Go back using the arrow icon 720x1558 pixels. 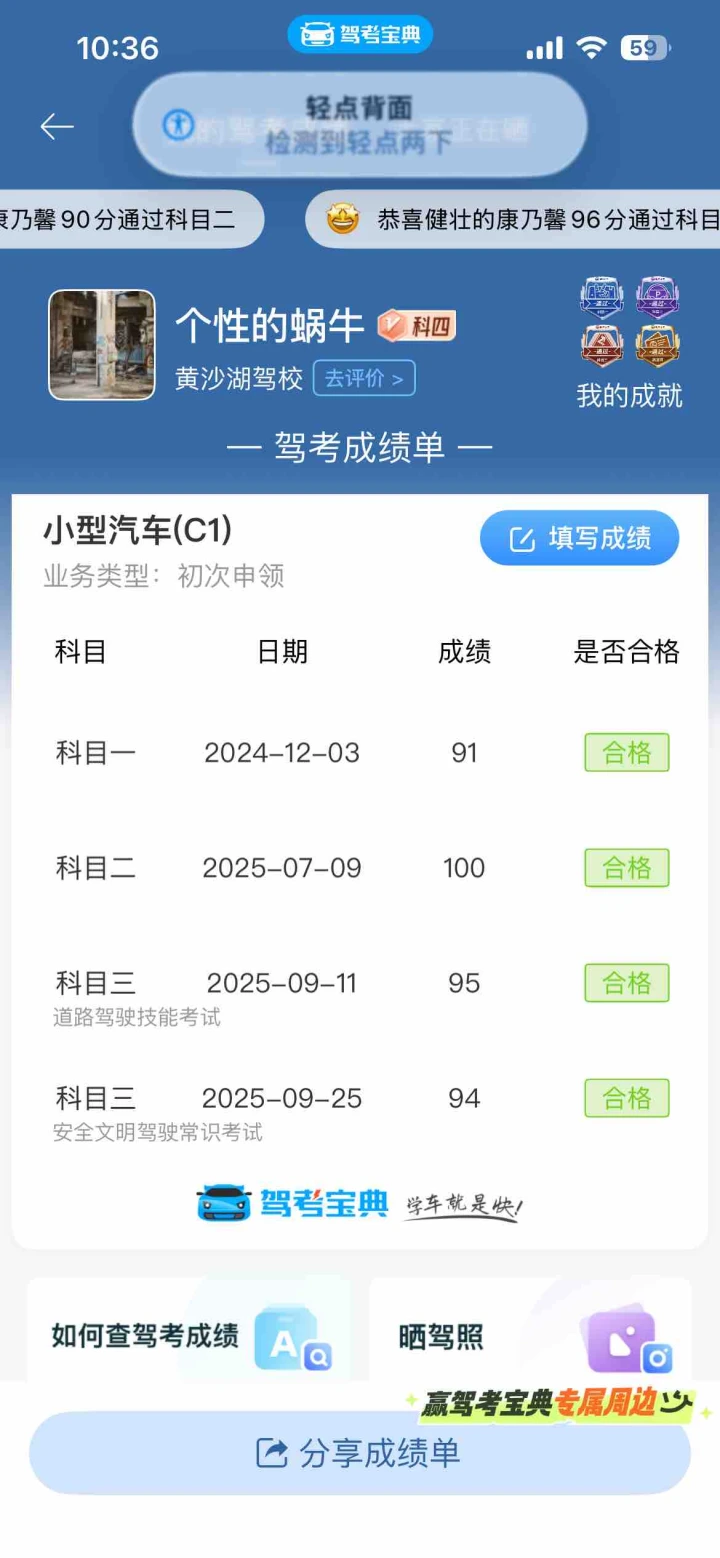(x=57, y=126)
